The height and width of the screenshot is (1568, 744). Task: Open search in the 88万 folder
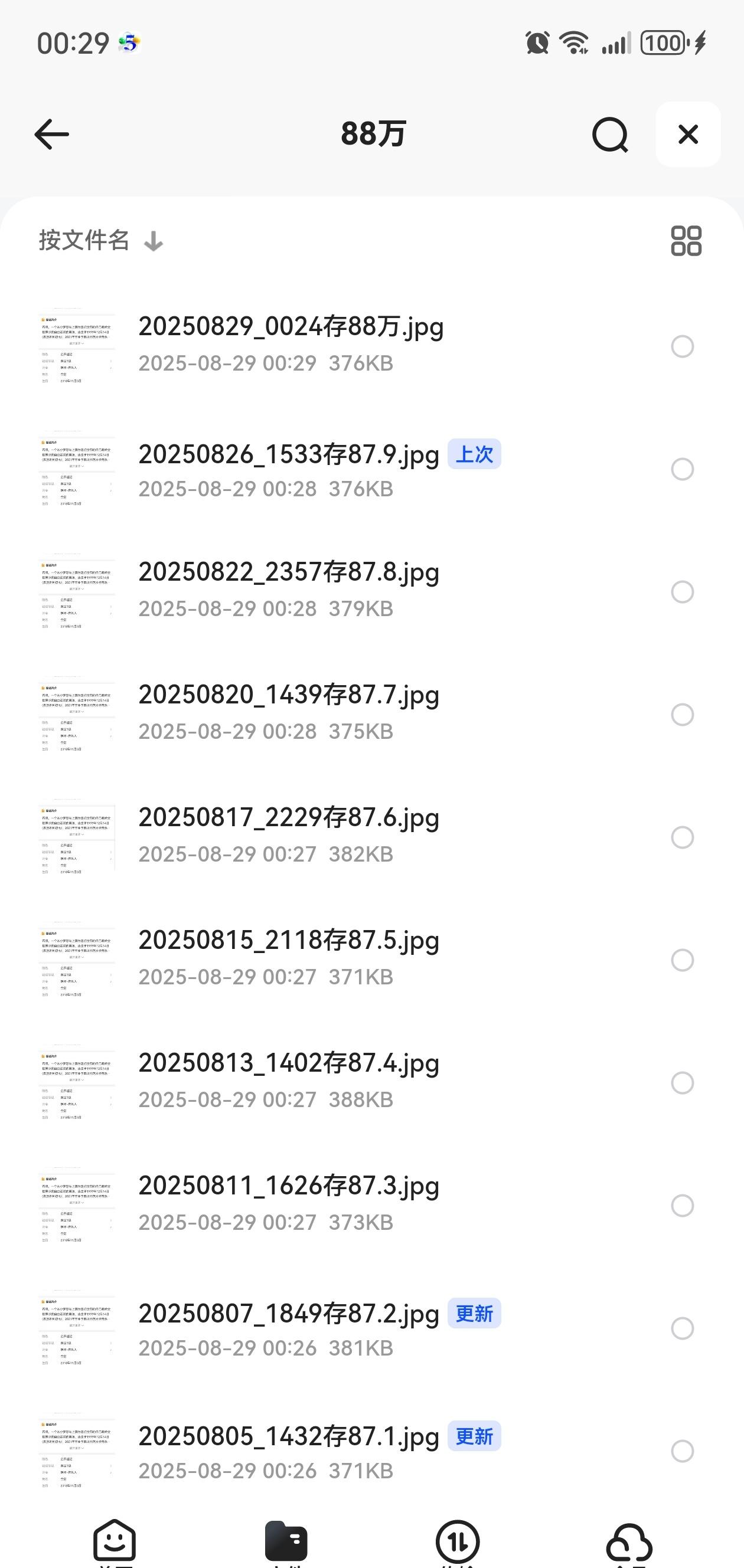[610, 135]
